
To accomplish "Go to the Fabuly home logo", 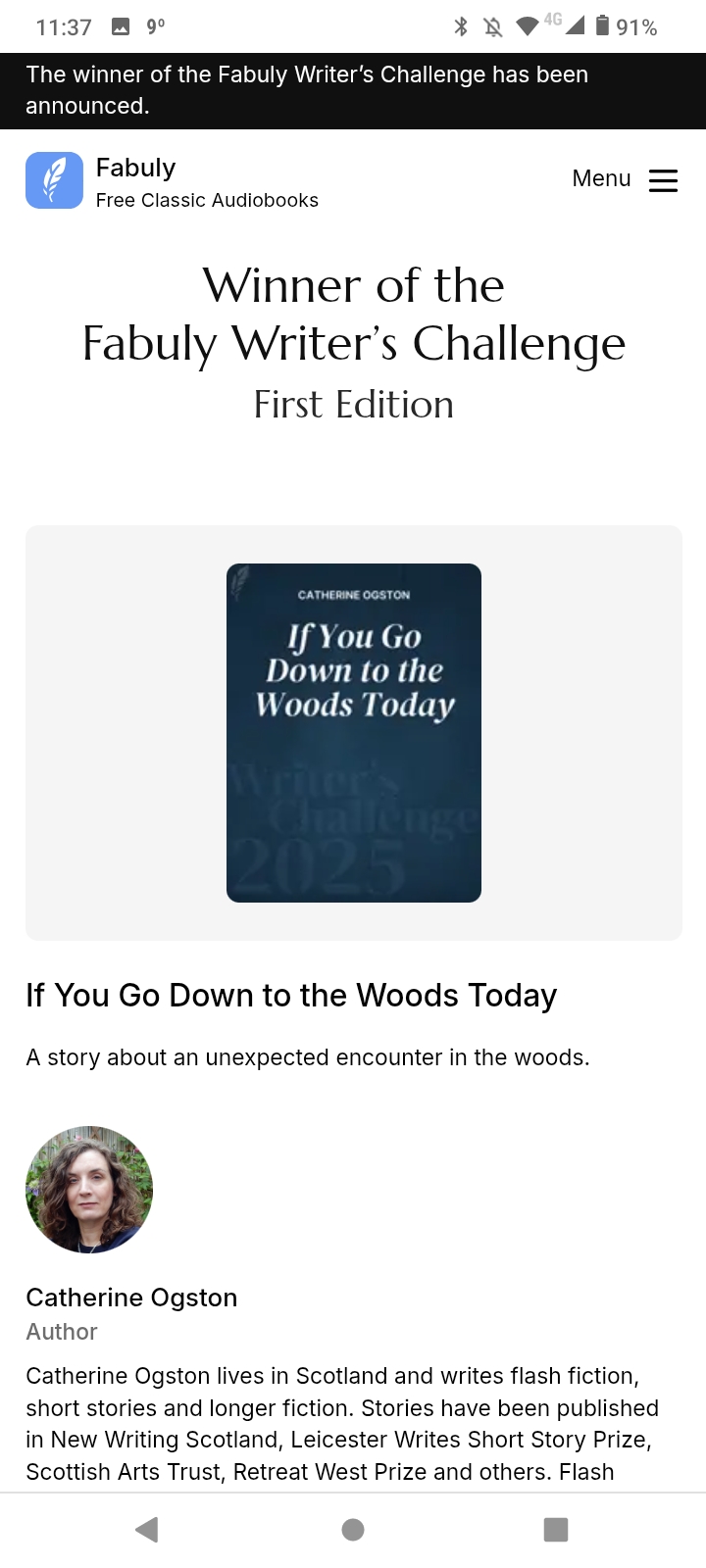I will pyautogui.click(x=55, y=180).
